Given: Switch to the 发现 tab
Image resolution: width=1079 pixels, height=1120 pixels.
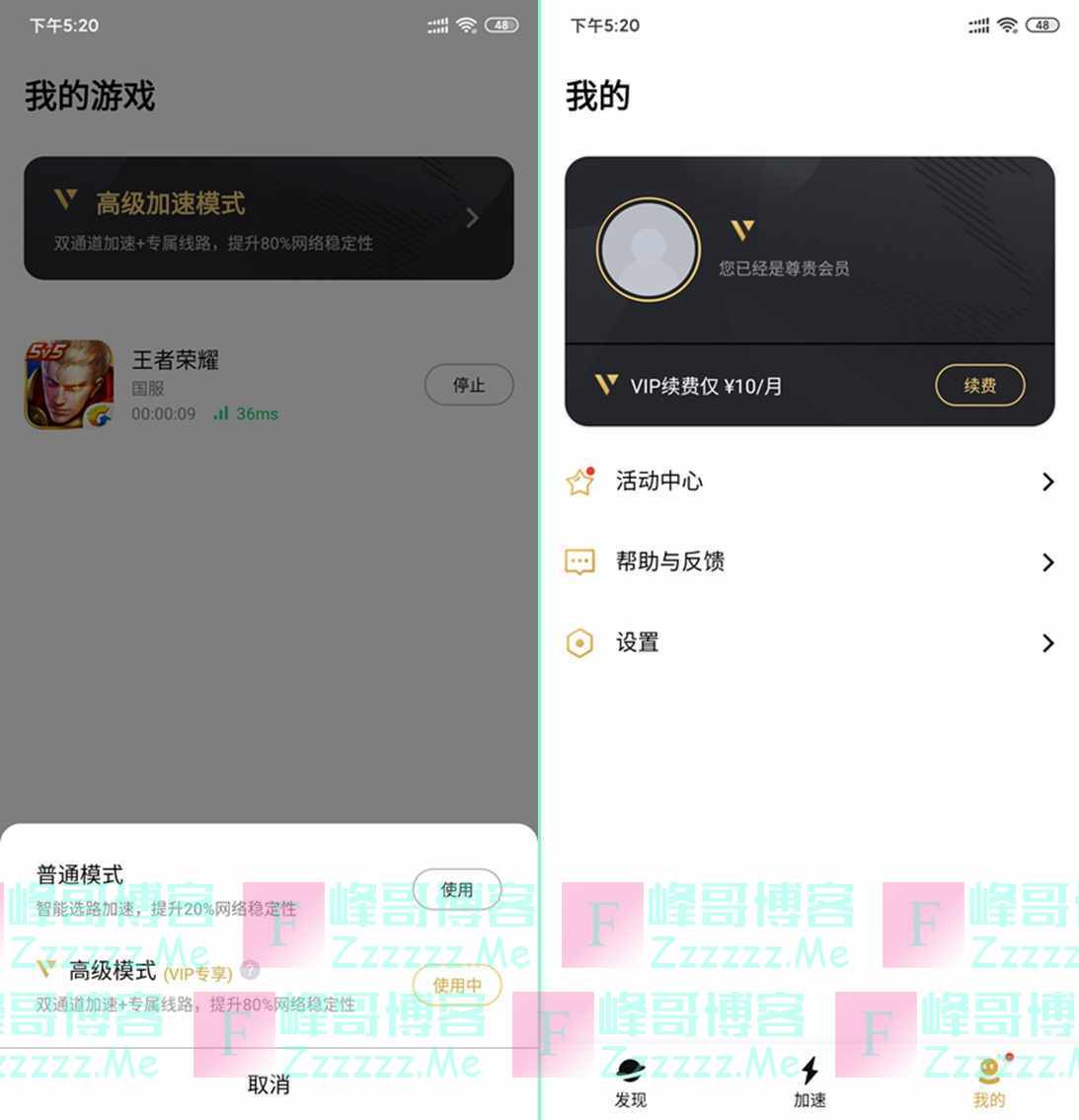Looking at the screenshot, I should (630, 1081).
